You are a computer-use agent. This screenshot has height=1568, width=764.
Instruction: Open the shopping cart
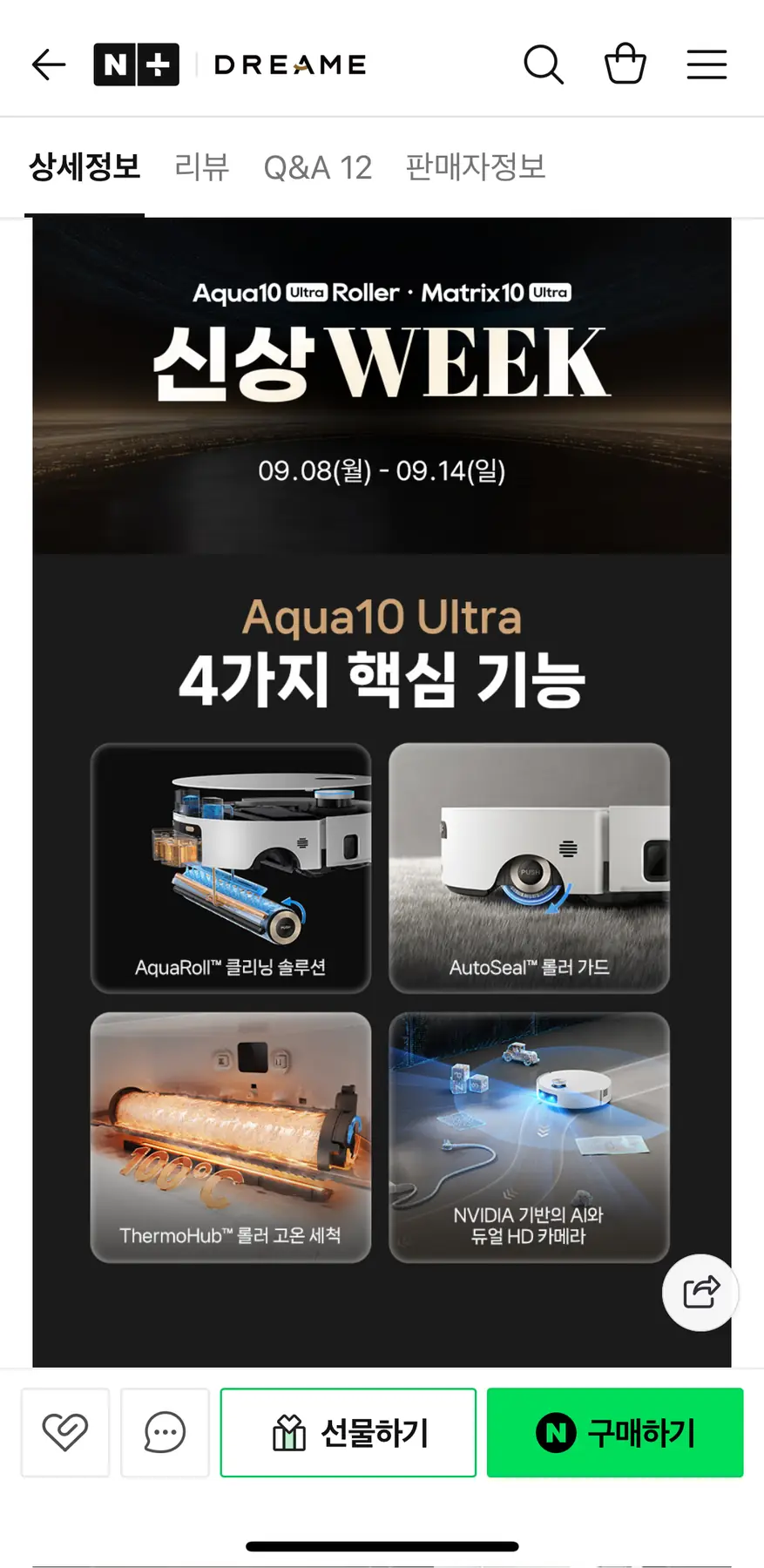pos(625,64)
